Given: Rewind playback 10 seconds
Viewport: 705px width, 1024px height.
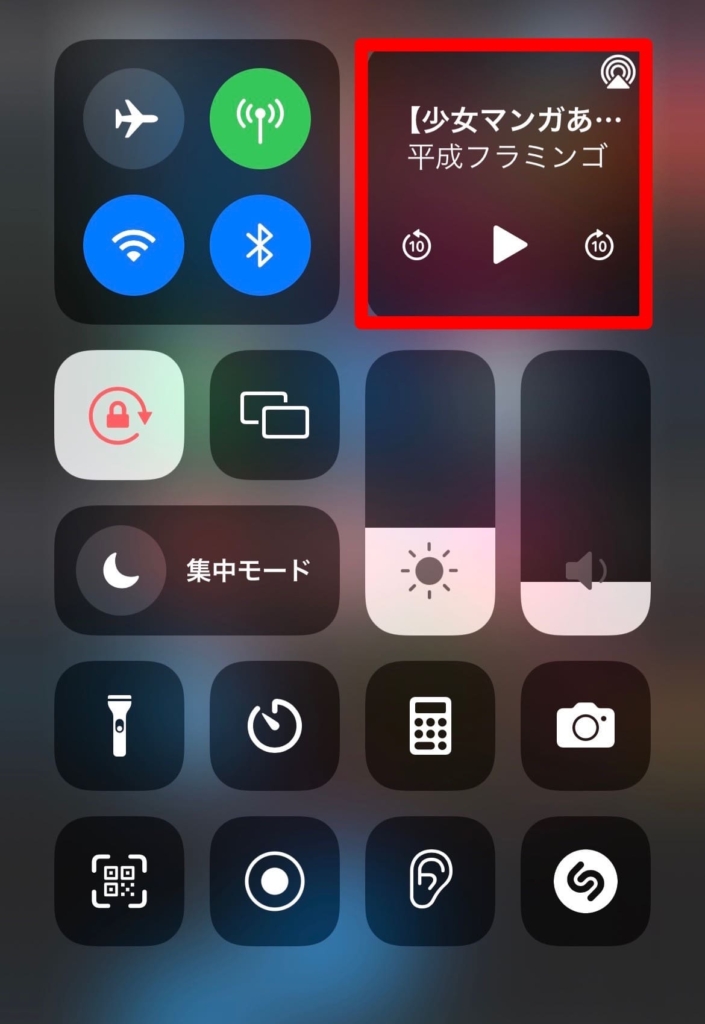Looking at the screenshot, I should pyautogui.click(x=416, y=245).
